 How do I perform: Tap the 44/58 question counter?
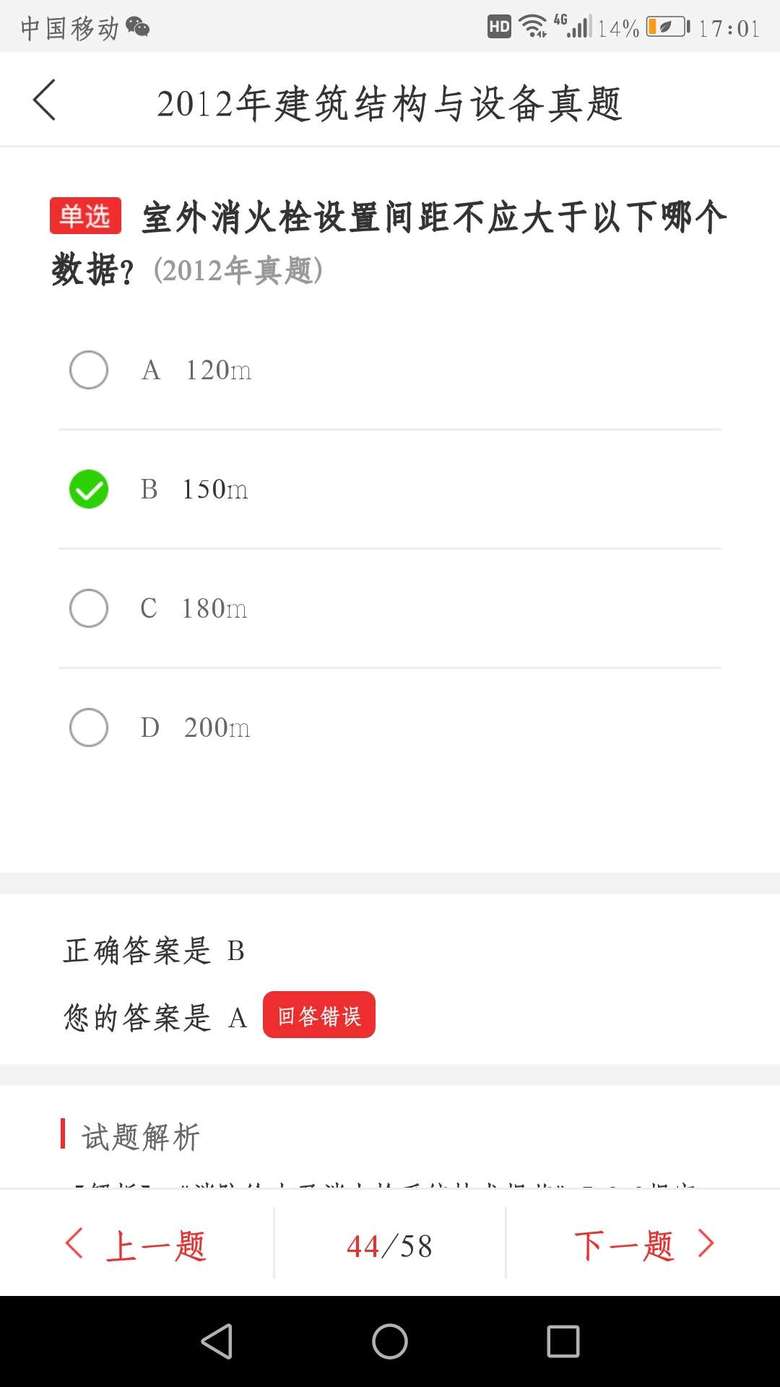[389, 1245]
